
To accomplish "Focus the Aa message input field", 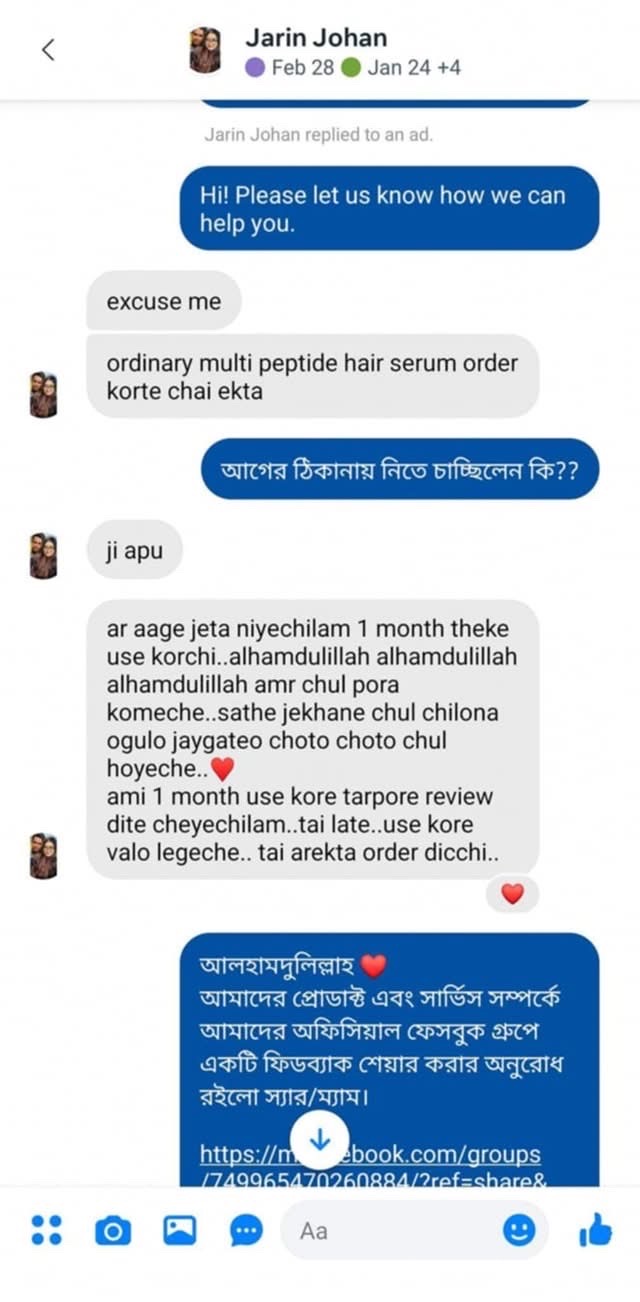I will pos(400,1230).
